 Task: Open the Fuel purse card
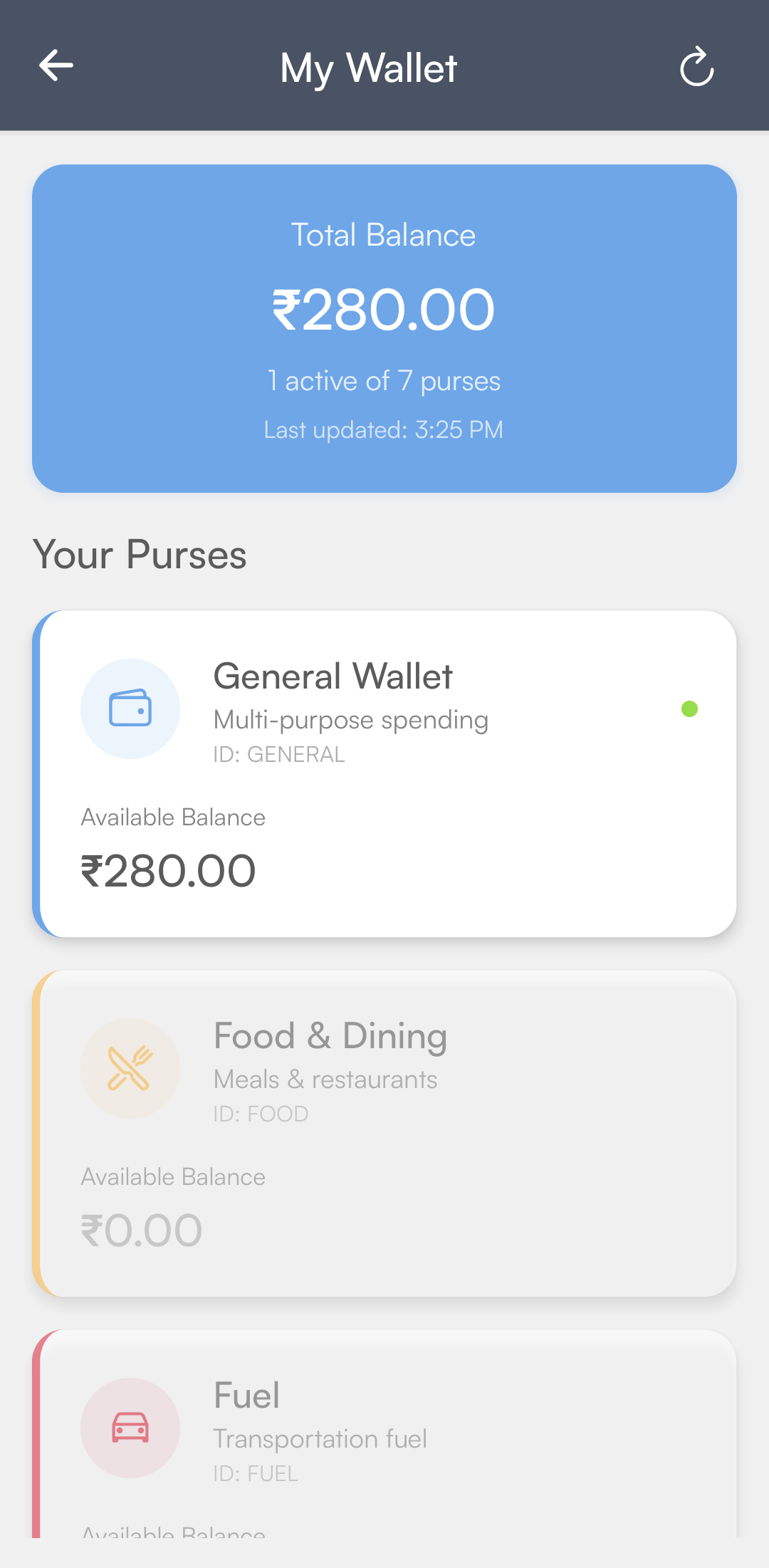[x=384, y=1431]
